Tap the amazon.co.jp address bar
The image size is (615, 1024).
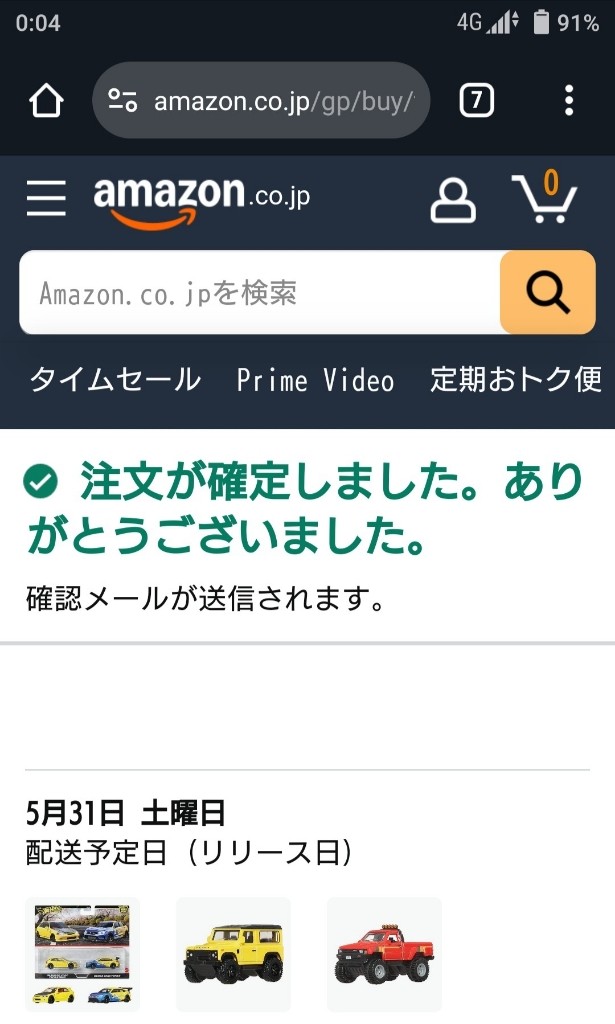tap(261, 101)
